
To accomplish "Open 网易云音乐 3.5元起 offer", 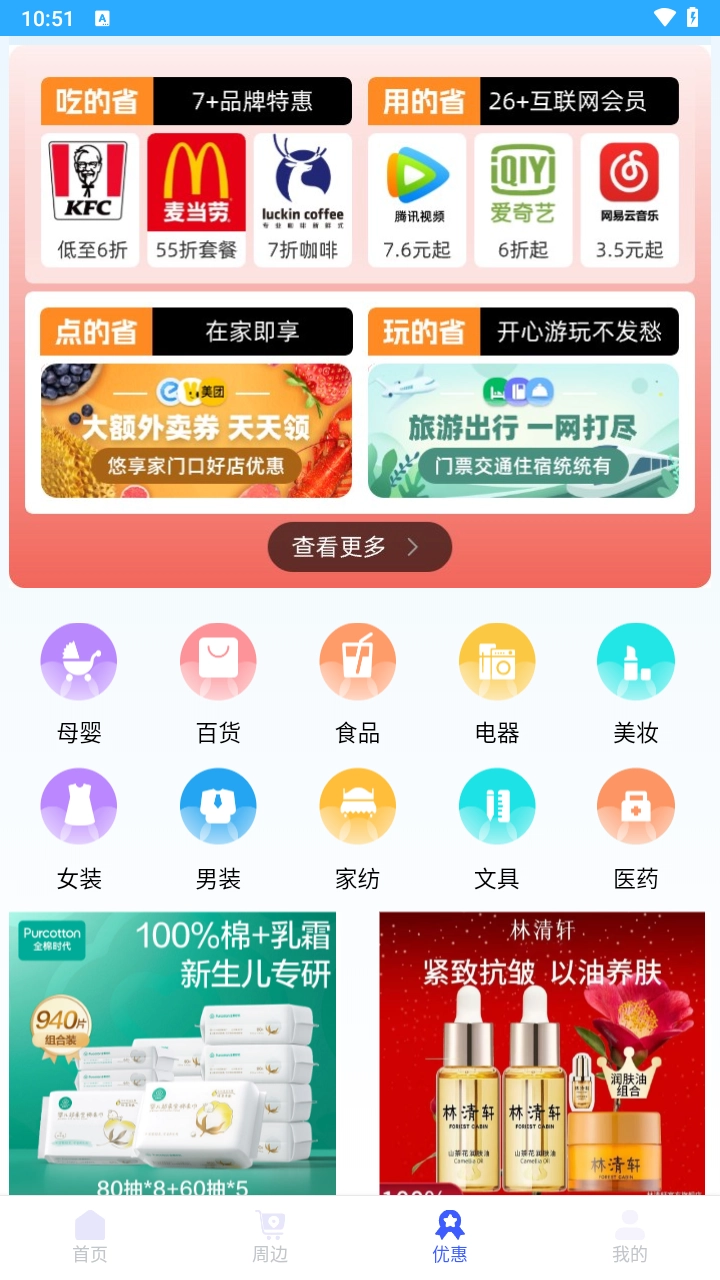I will coord(629,200).
